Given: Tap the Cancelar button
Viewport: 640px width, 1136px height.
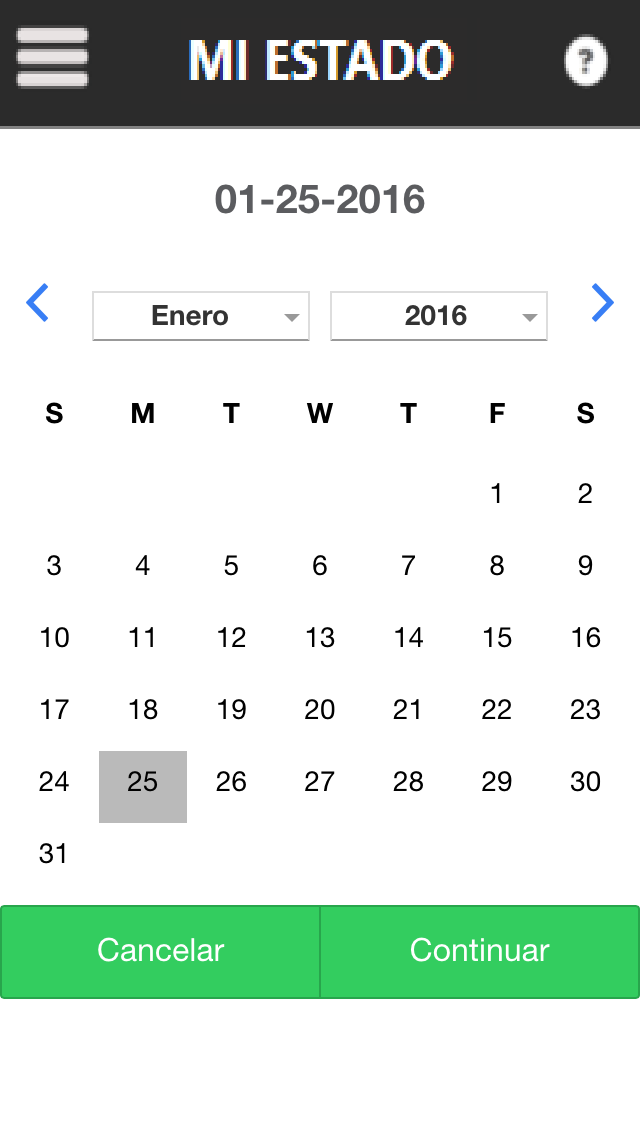Looking at the screenshot, I should pyautogui.click(x=160, y=950).
